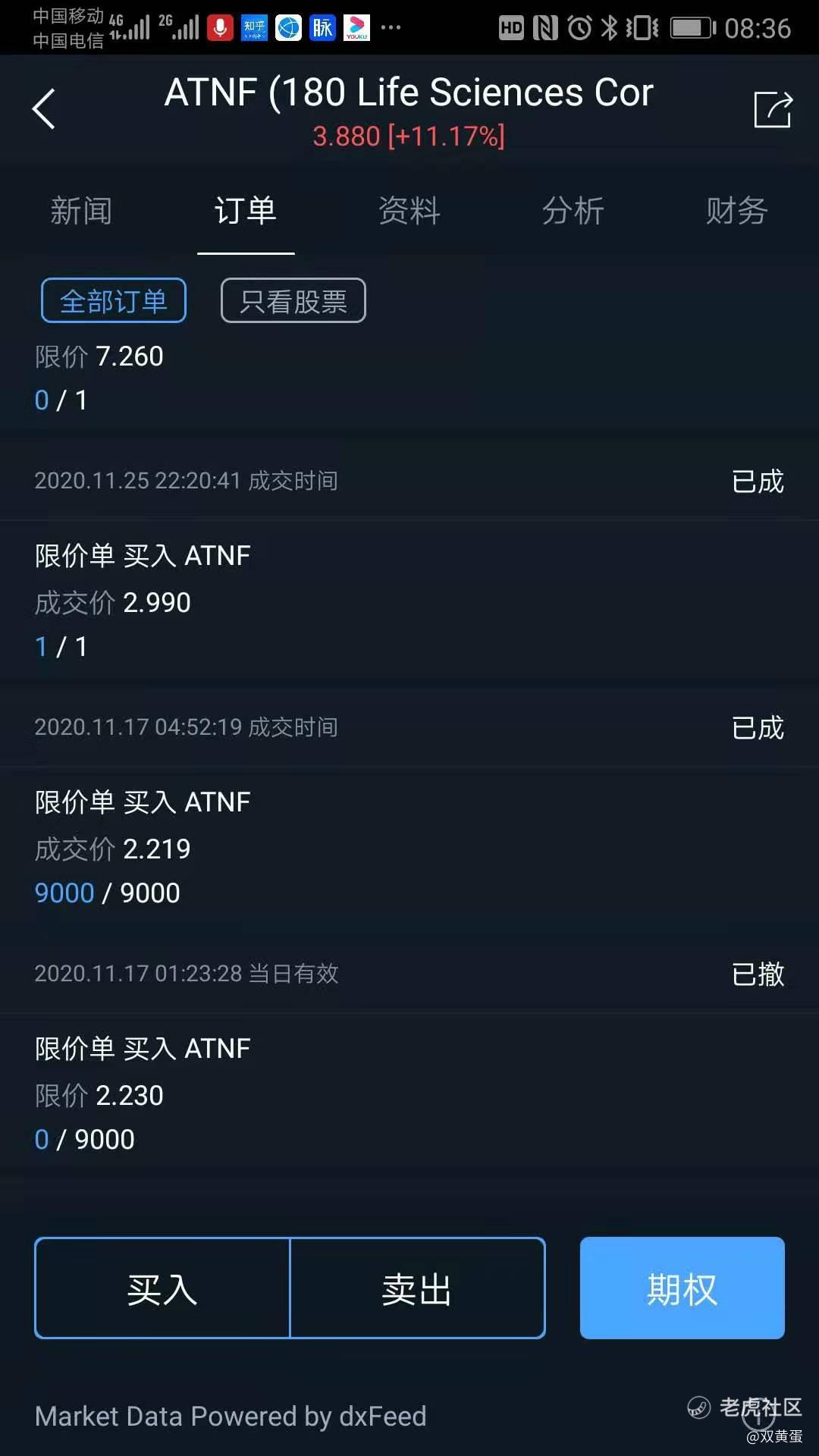
Task: Tap the 卖出 button
Action: point(418,1288)
